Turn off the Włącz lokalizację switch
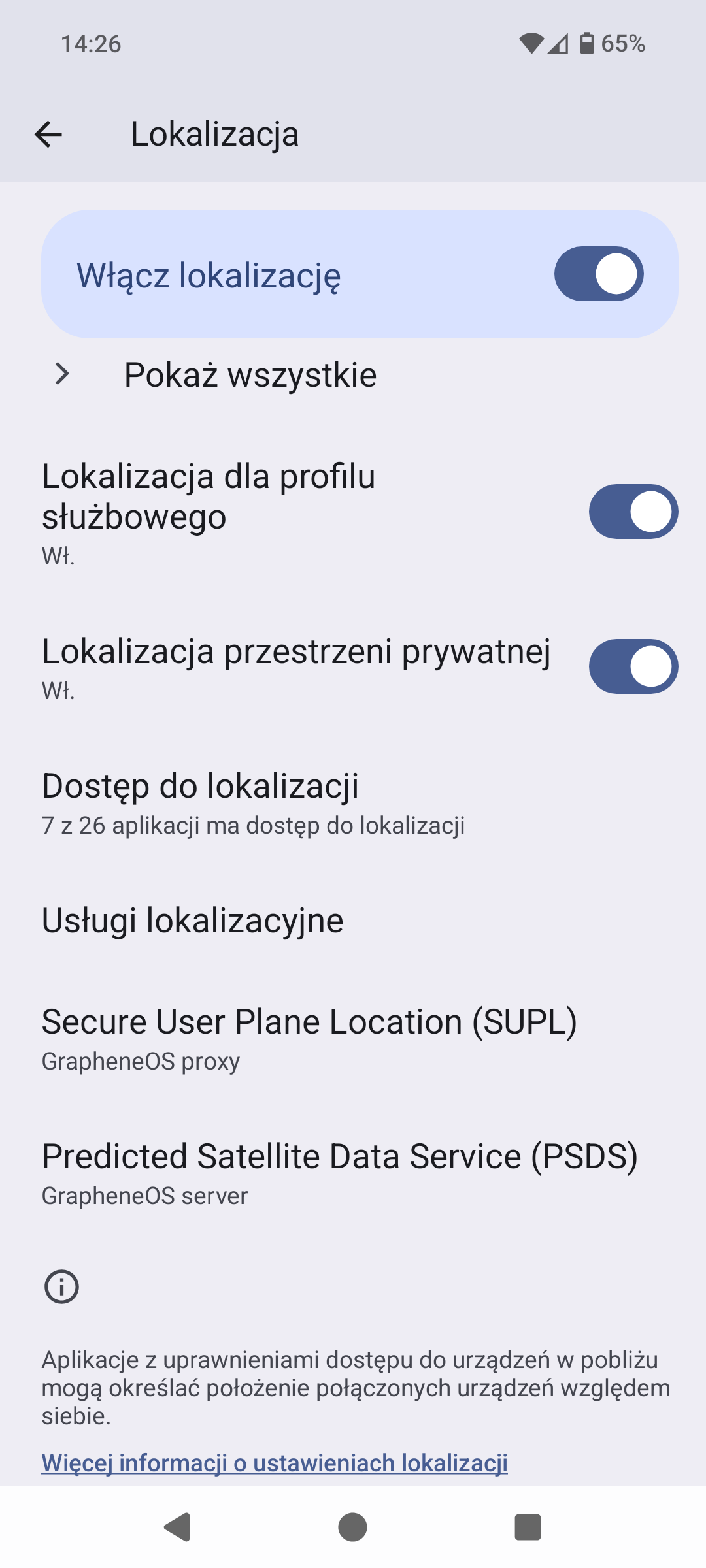This screenshot has height=1568, width=706. pos(598,274)
